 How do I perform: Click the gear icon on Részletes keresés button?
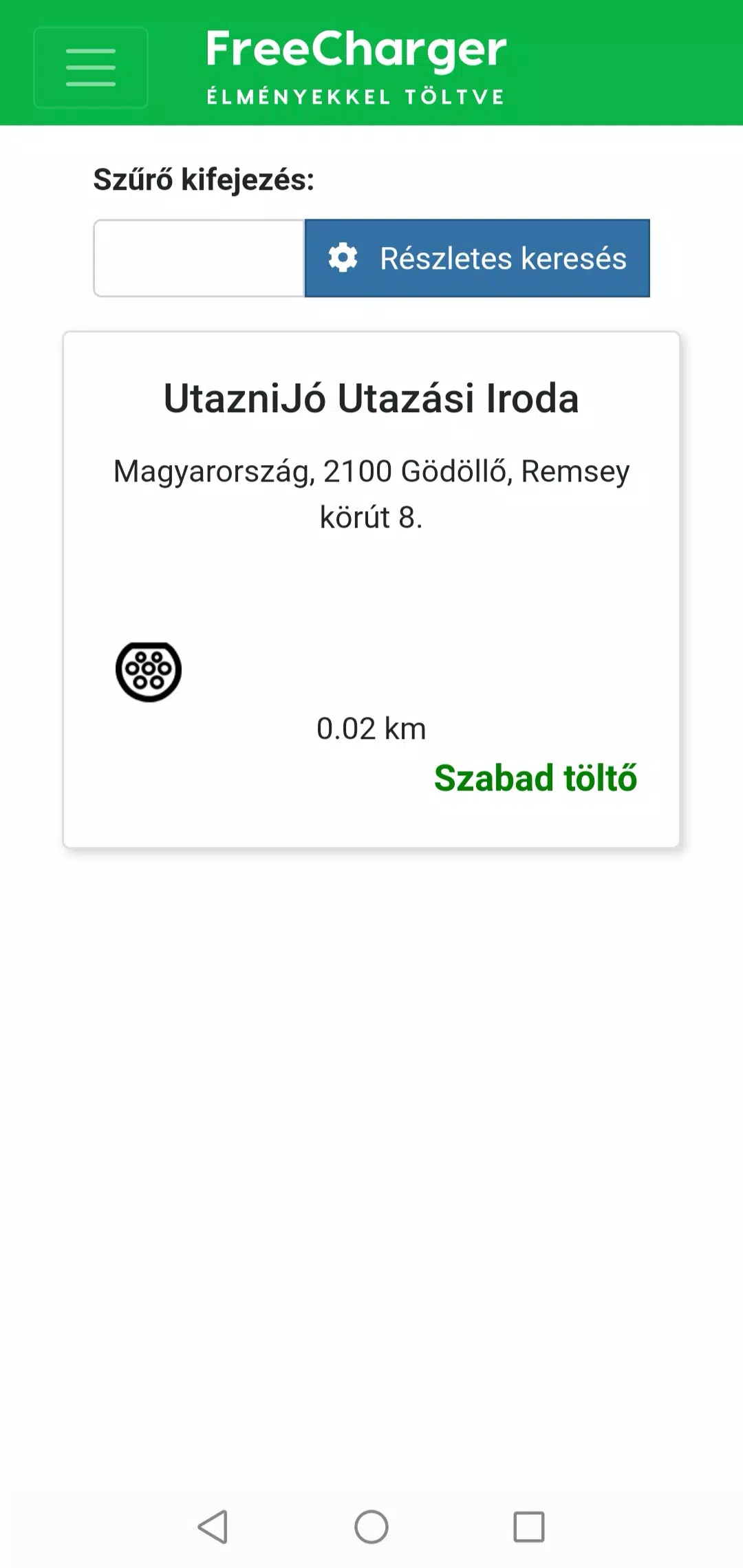coord(344,257)
